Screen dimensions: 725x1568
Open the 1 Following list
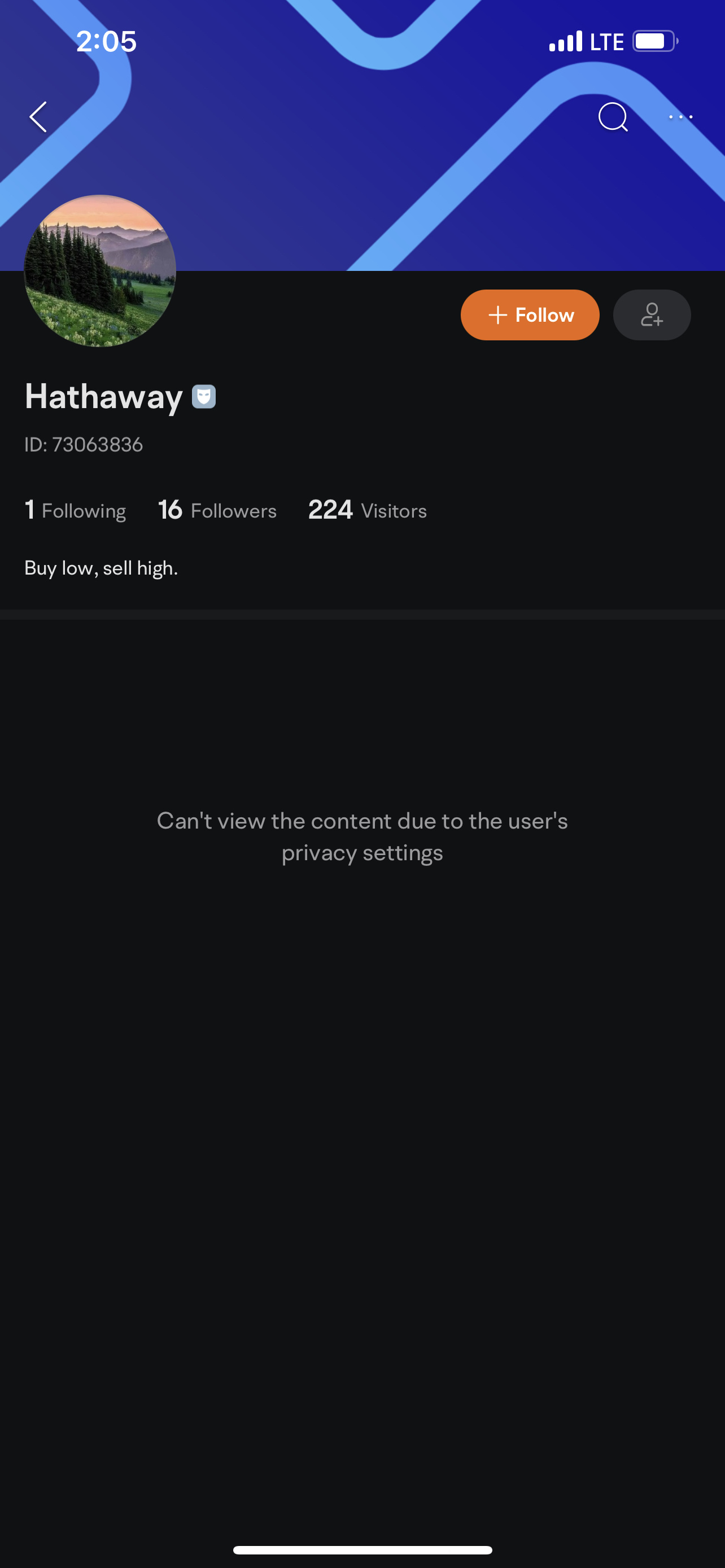(x=75, y=510)
